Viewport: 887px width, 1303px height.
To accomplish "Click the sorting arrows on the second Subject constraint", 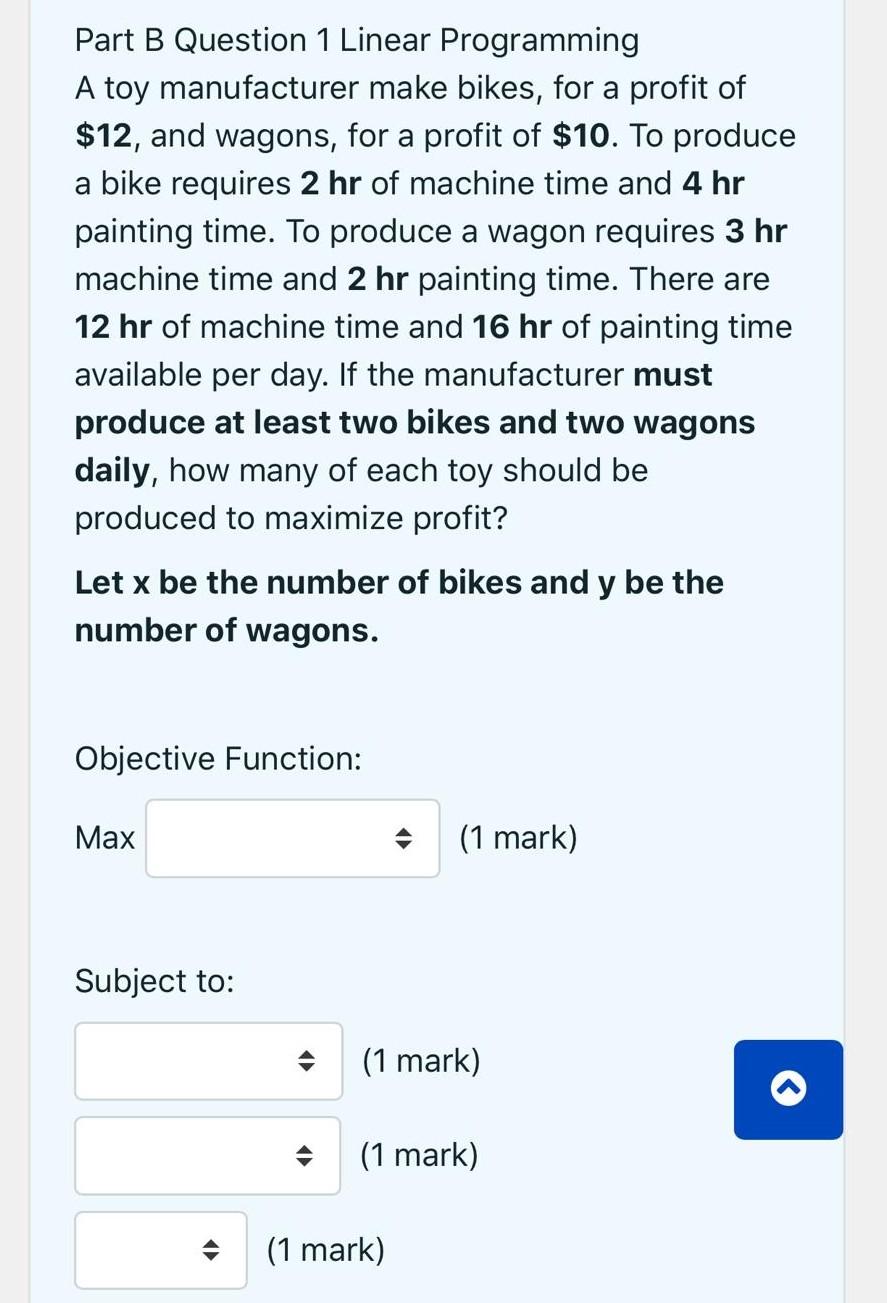I will tap(306, 1155).
